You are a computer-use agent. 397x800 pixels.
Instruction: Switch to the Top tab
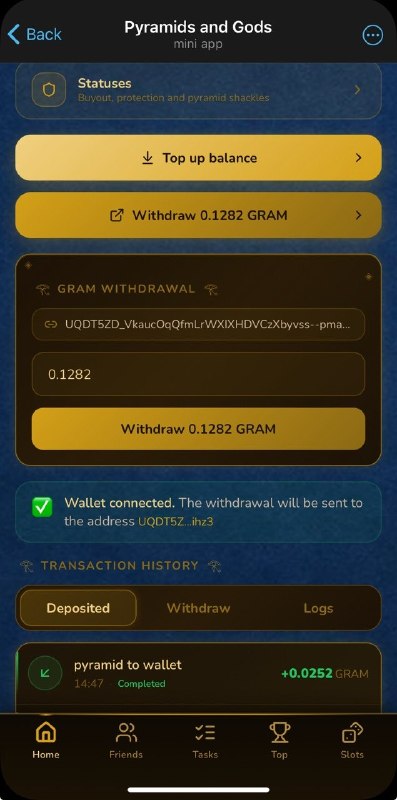[279, 740]
